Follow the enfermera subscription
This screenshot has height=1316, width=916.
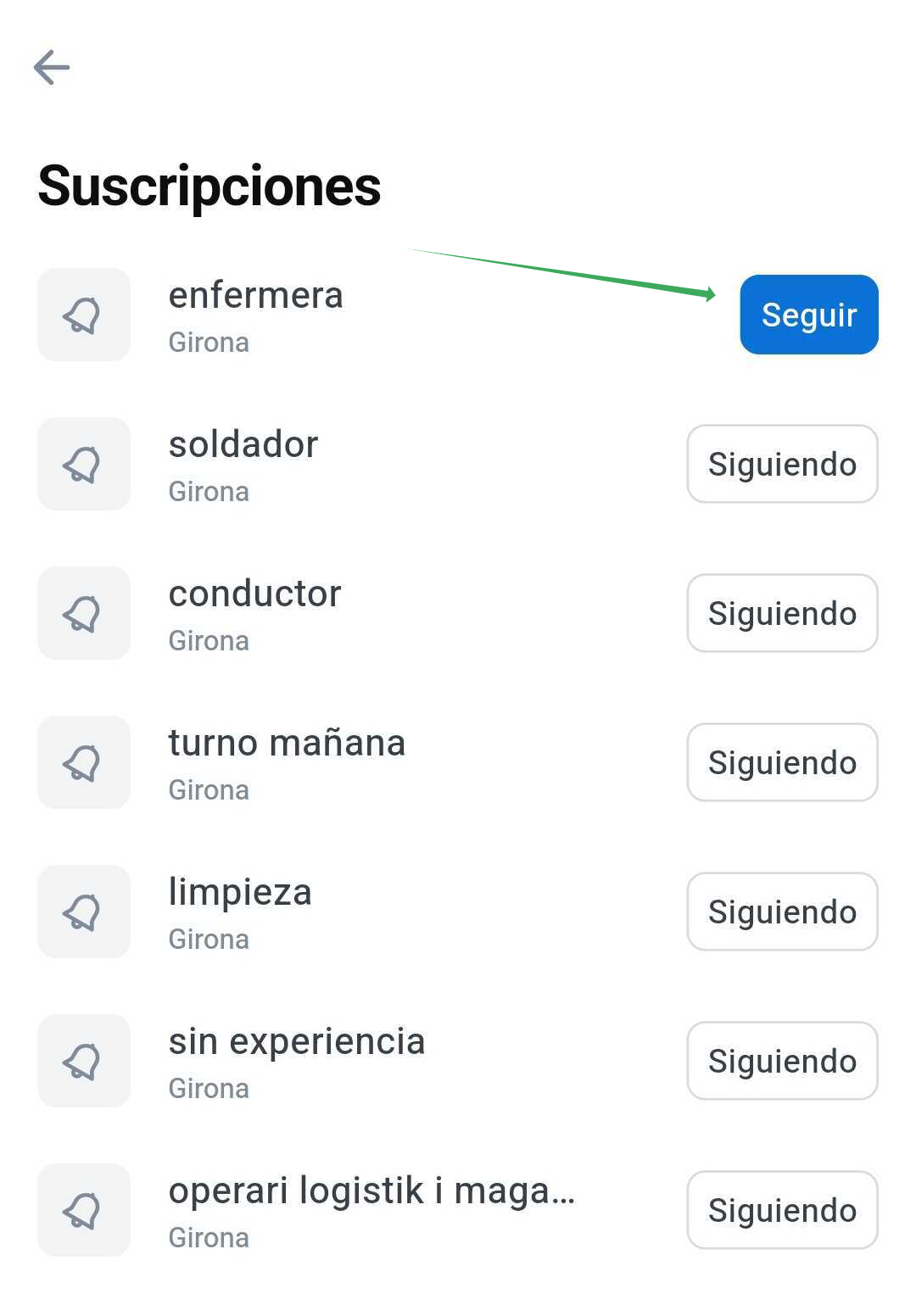pyautogui.click(x=808, y=315)
